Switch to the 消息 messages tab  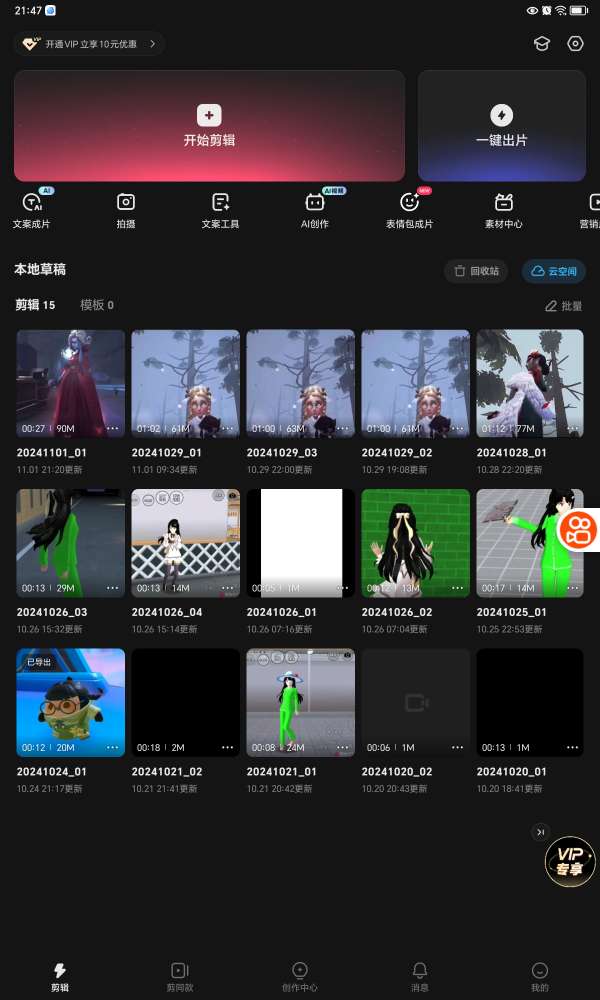coord(420,976)
